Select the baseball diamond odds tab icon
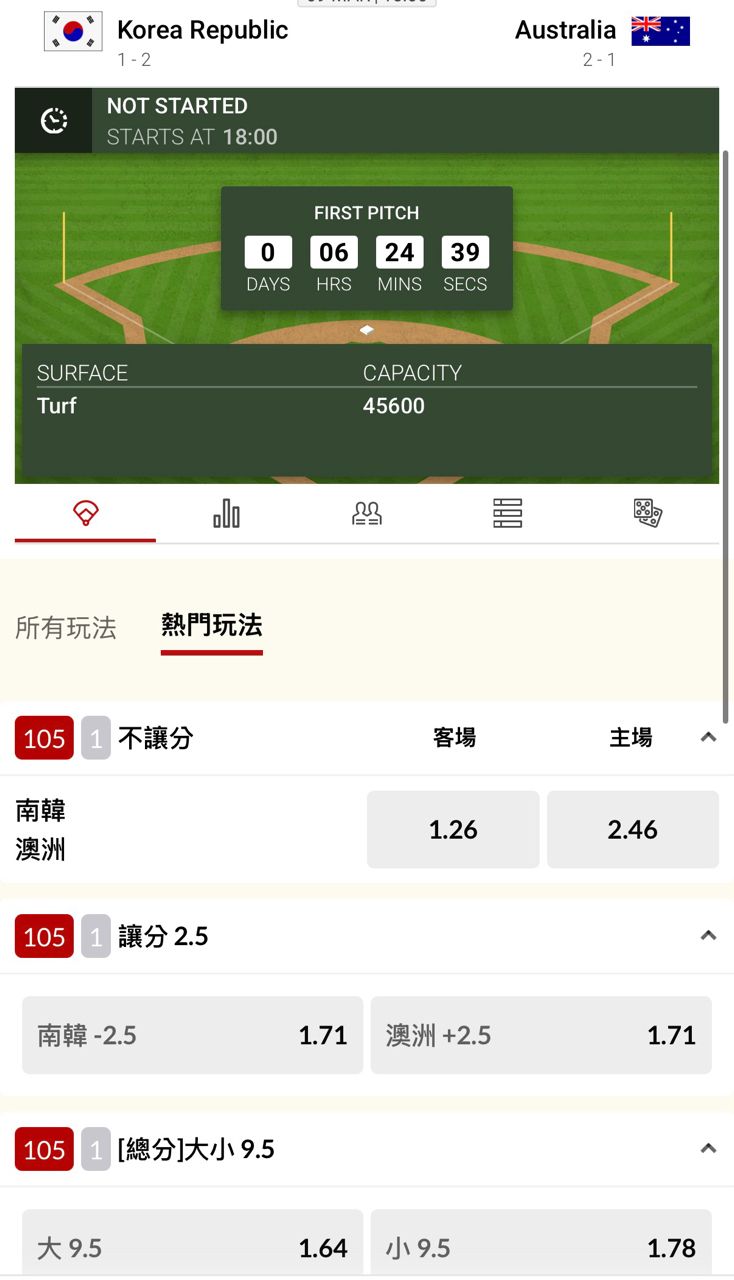The height and width of the screenshot is (1280, 734). click(x=85, y=512)
